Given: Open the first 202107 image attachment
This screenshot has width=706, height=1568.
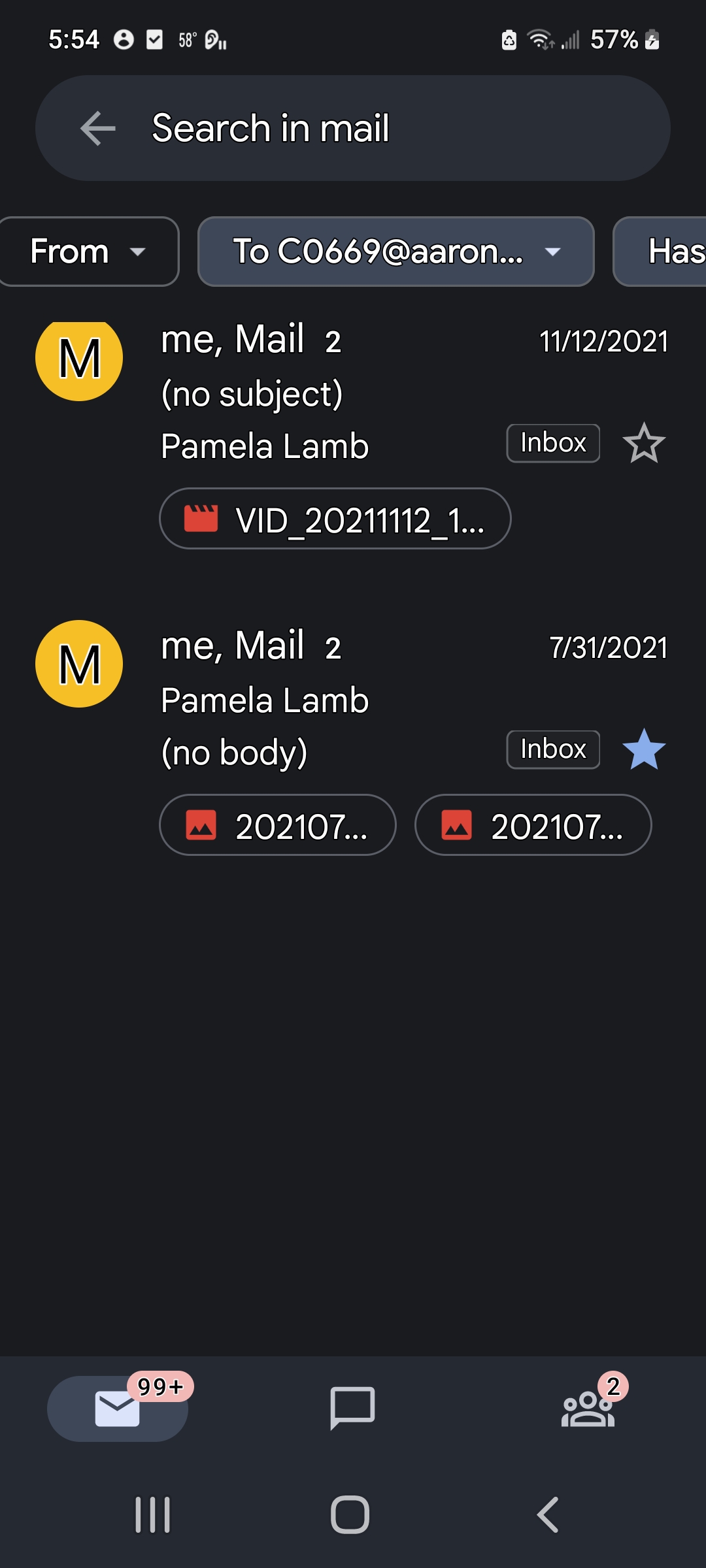Looking at the screenshot, I should pyautogui.click(x=278, y=825).
